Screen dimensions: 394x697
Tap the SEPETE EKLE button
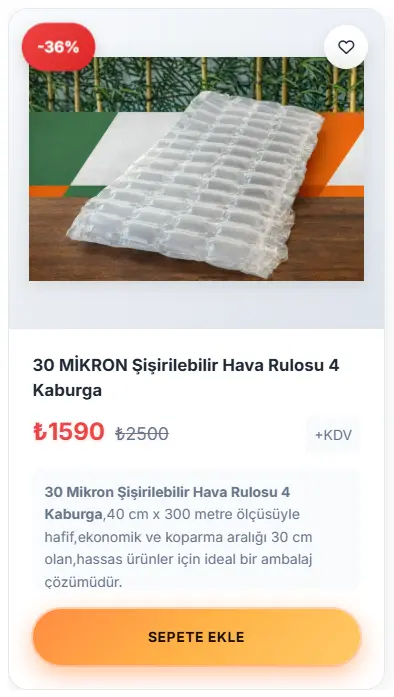click(196, 637)
